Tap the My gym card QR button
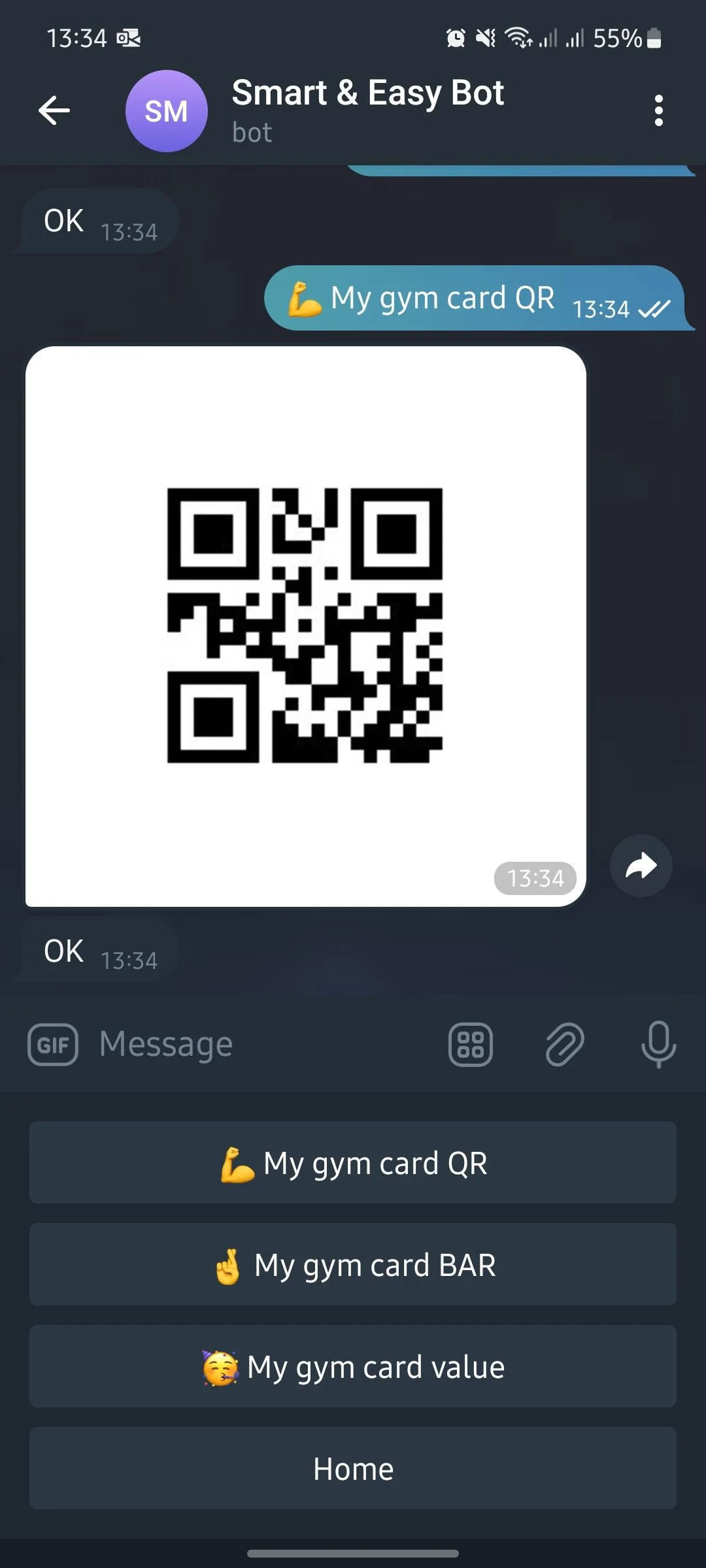The height and width of the screenshot is (1568, 706). point(353,1163)
